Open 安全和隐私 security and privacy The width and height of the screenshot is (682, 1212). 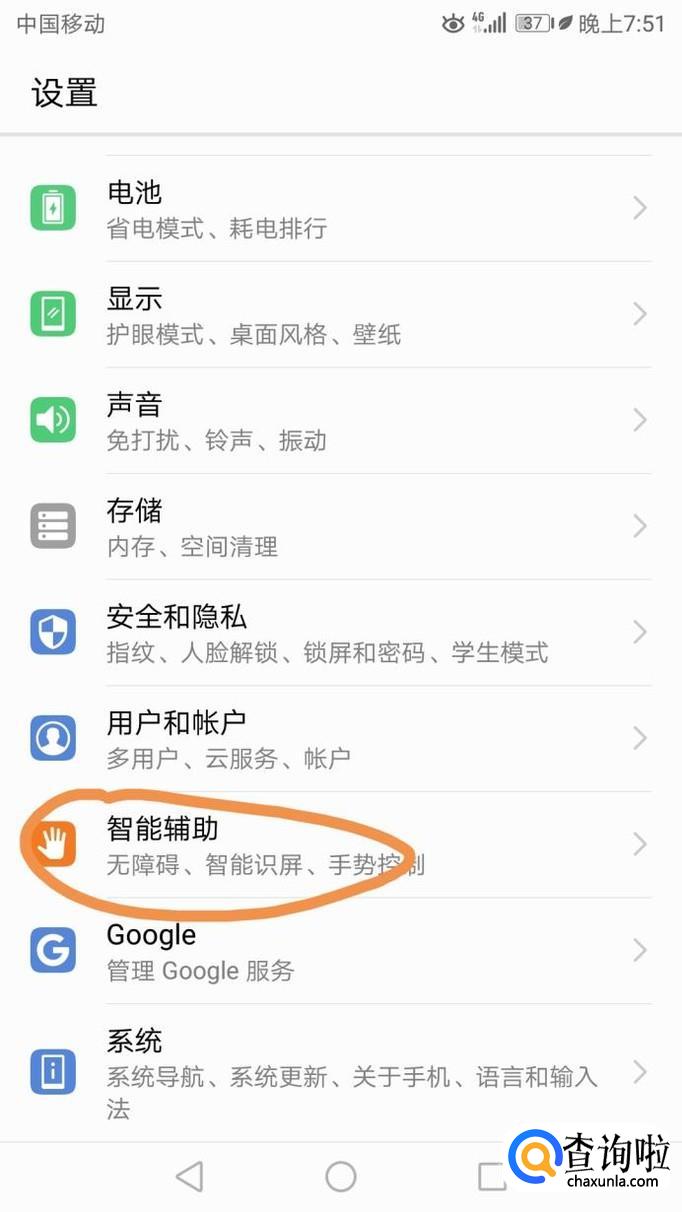coord(340,632)
